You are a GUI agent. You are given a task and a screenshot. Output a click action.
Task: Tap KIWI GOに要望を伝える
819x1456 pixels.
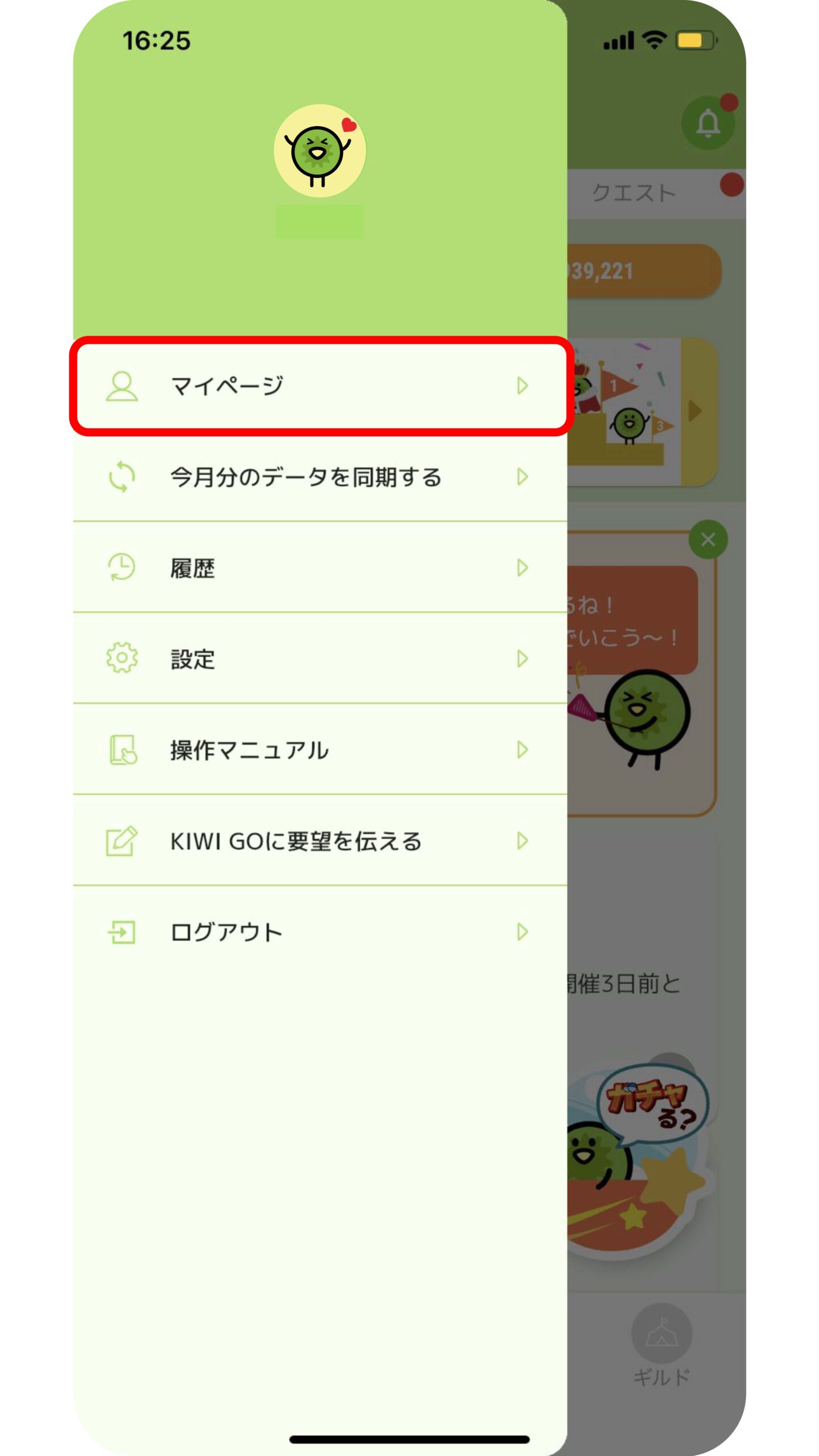[x=320, y=841]
